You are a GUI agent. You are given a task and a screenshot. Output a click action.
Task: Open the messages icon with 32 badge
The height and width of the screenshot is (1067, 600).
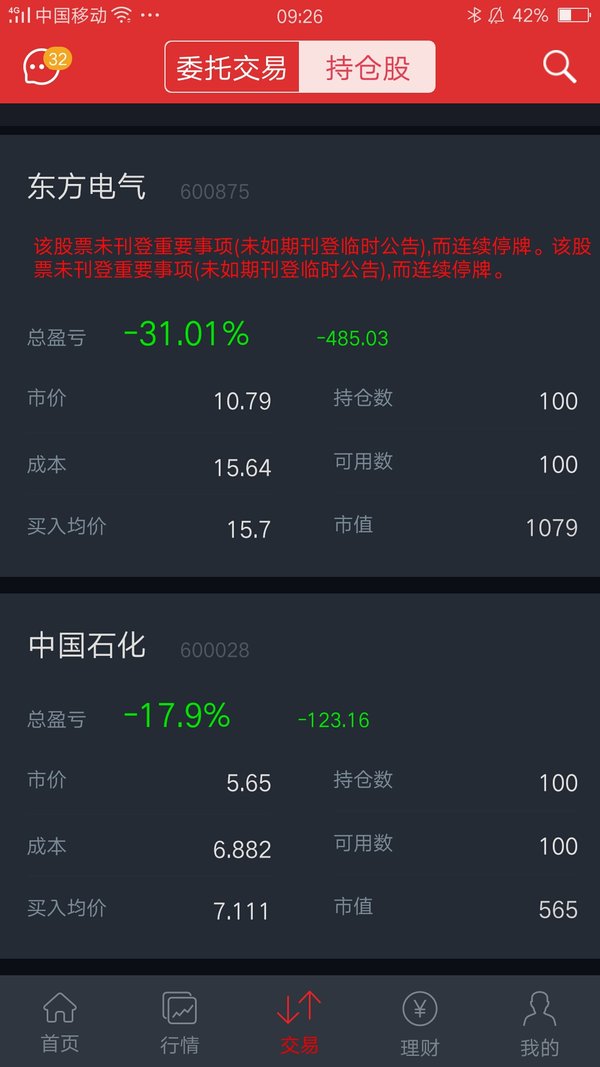(46, 66)
